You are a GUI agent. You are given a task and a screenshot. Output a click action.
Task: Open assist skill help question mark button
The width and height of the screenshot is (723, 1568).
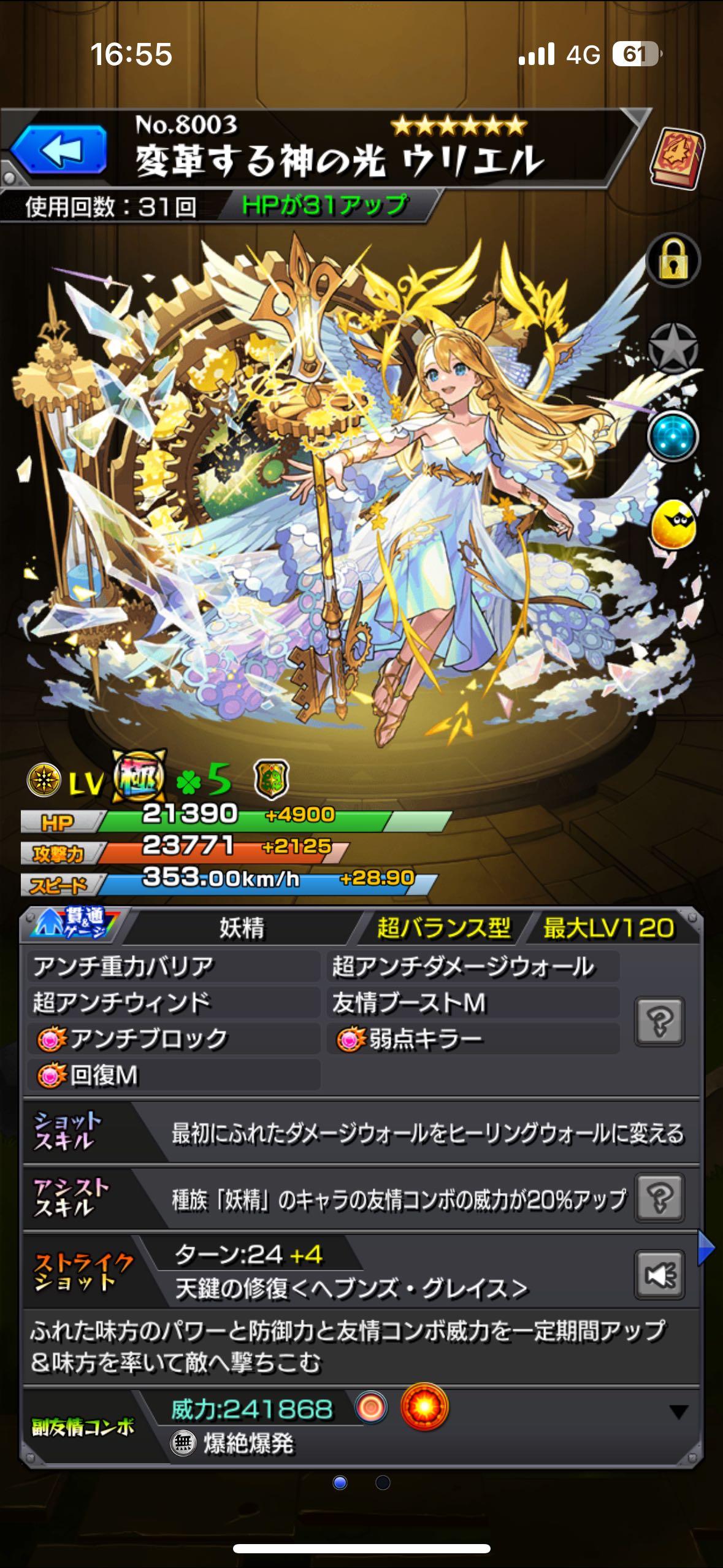coord(660,1197)
